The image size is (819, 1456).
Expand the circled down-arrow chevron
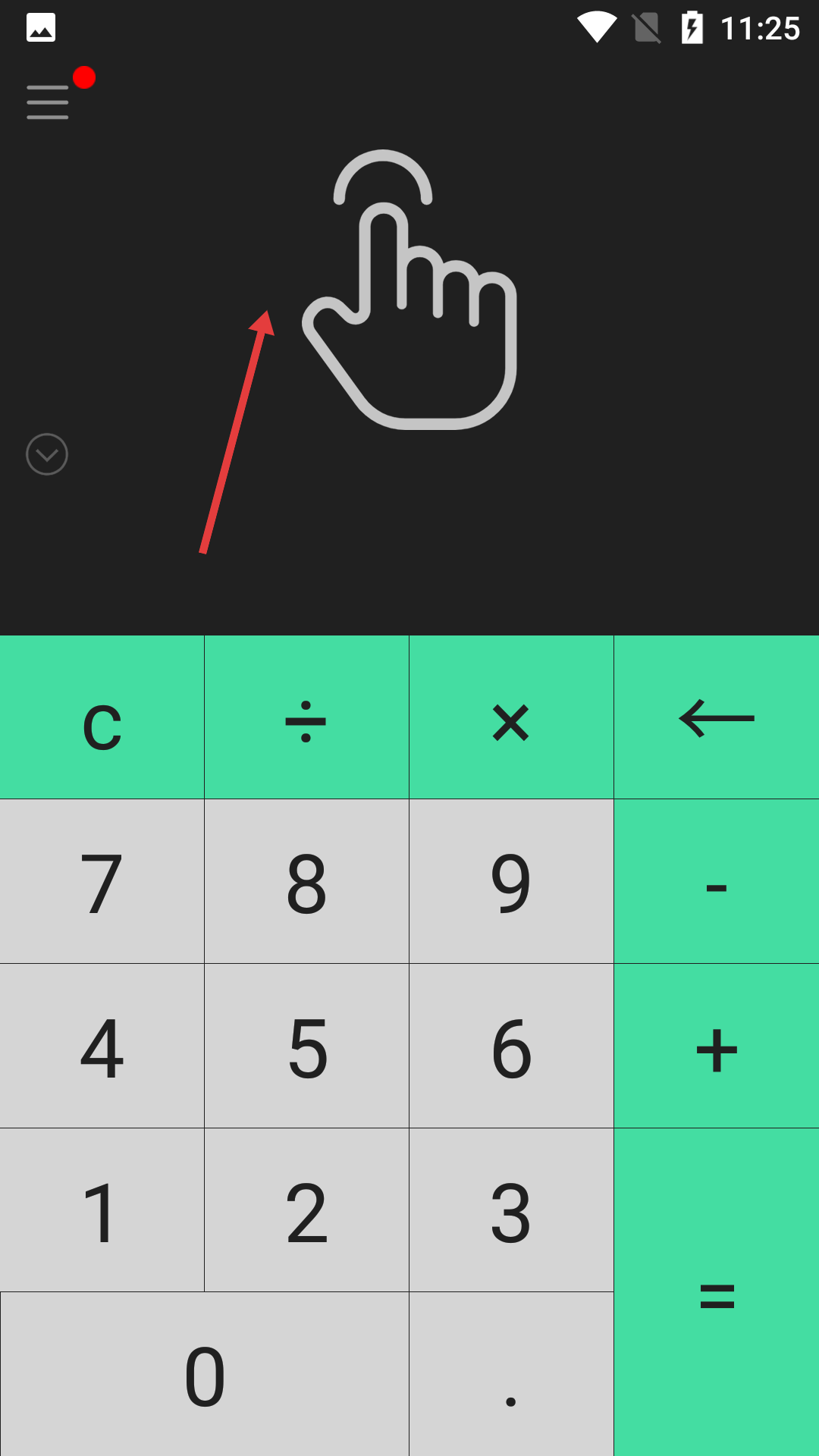47,454
